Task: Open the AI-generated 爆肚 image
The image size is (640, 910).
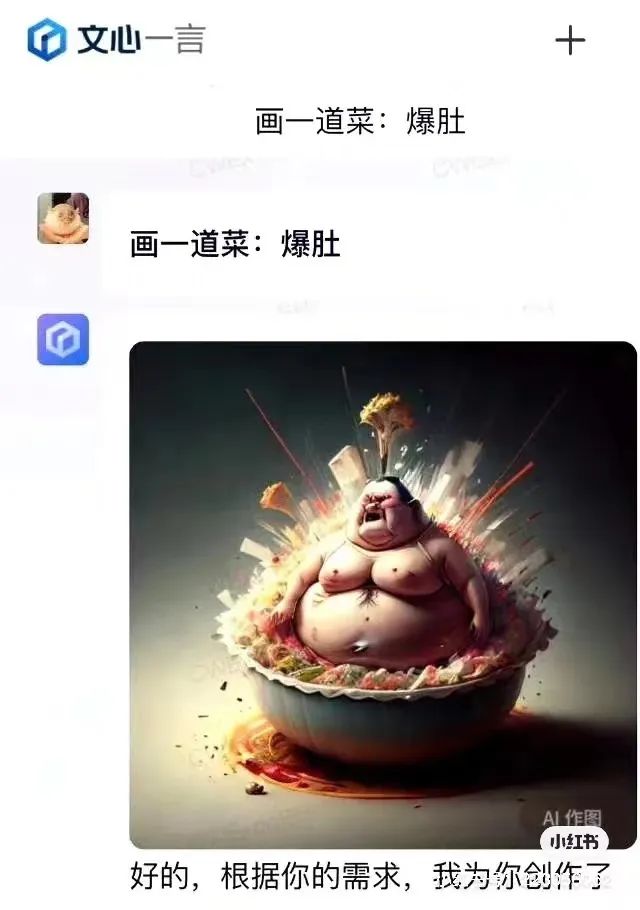Action: point(383,594)
